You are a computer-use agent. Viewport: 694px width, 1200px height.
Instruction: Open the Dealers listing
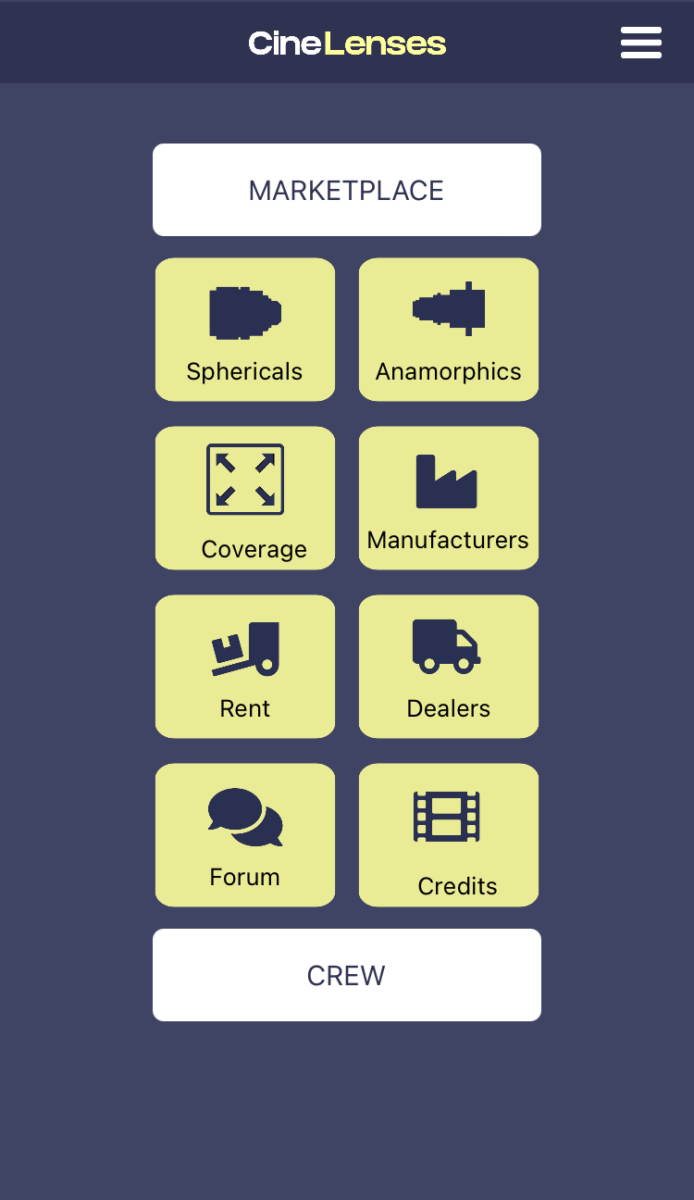pyautogui.click(x=449, y=667)
